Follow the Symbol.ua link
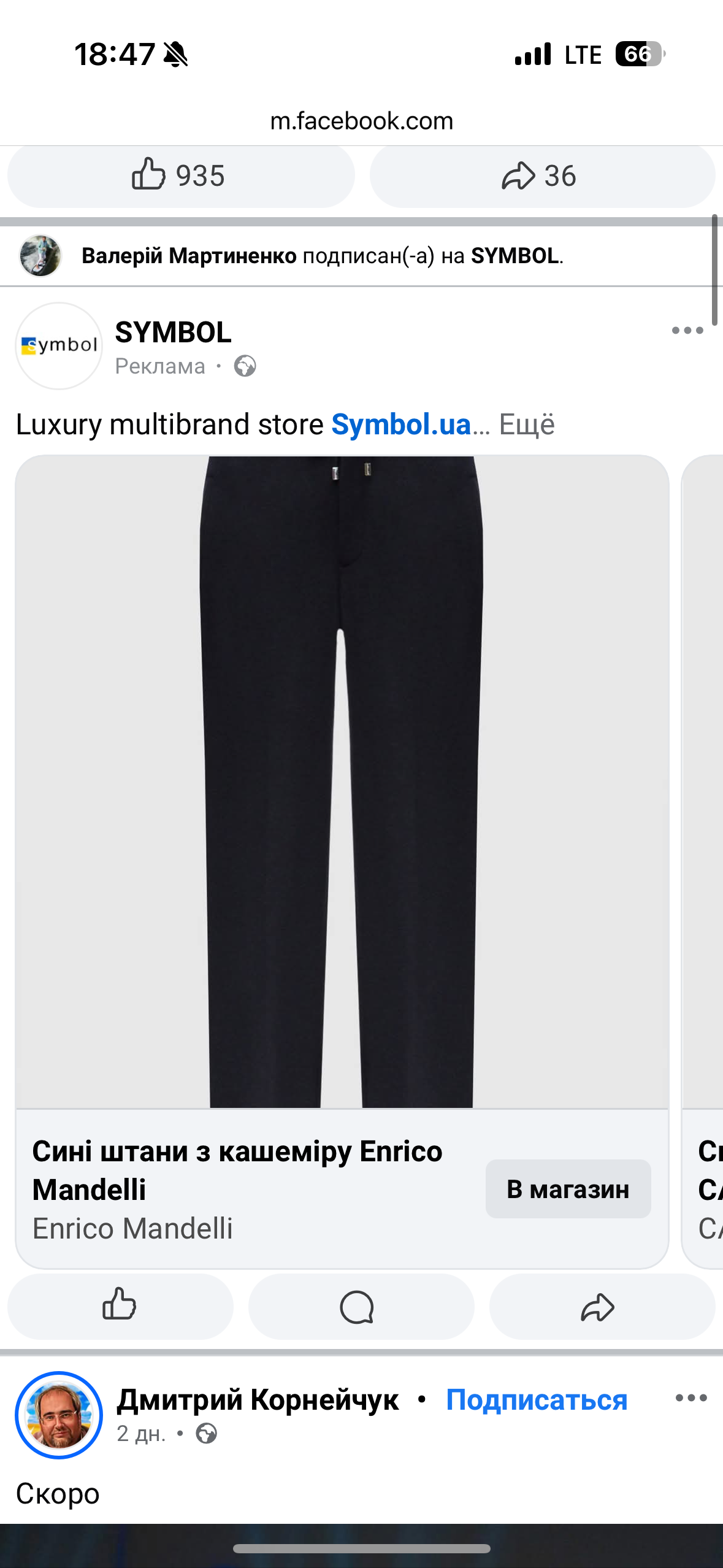Screen dimensions: 723x1568 [401, 425]
